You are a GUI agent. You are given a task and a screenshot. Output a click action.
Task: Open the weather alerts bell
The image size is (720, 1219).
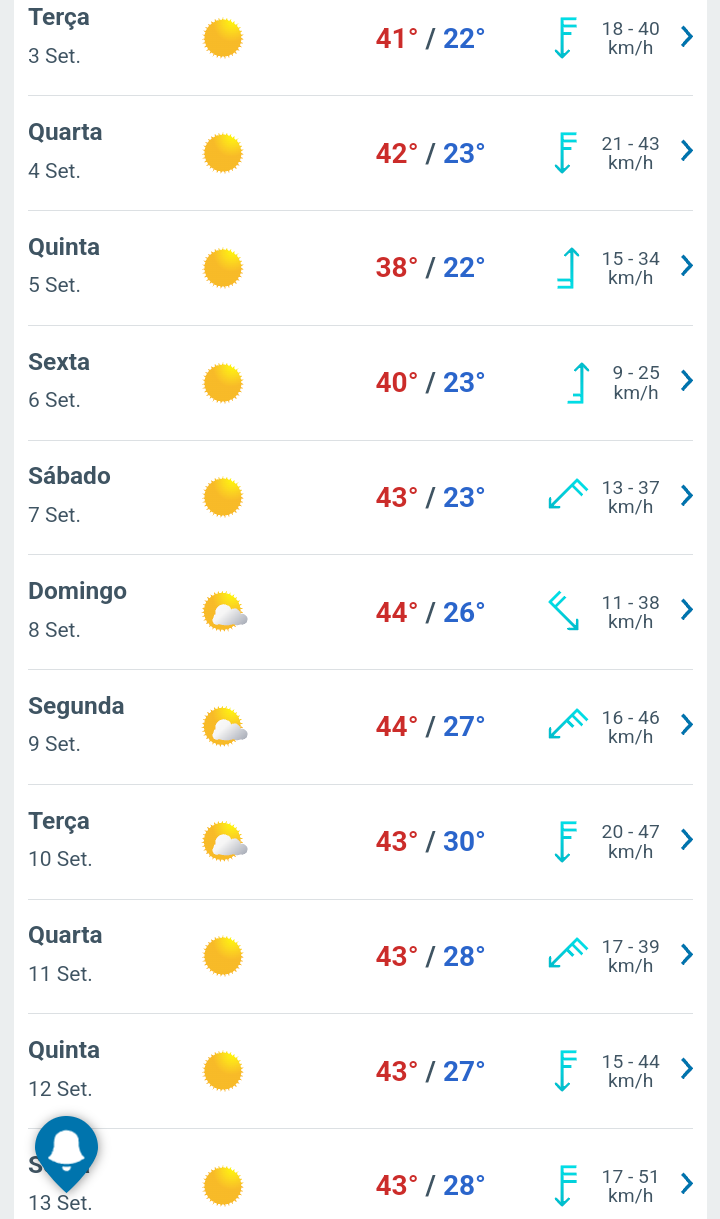[x=67, y=1151]
